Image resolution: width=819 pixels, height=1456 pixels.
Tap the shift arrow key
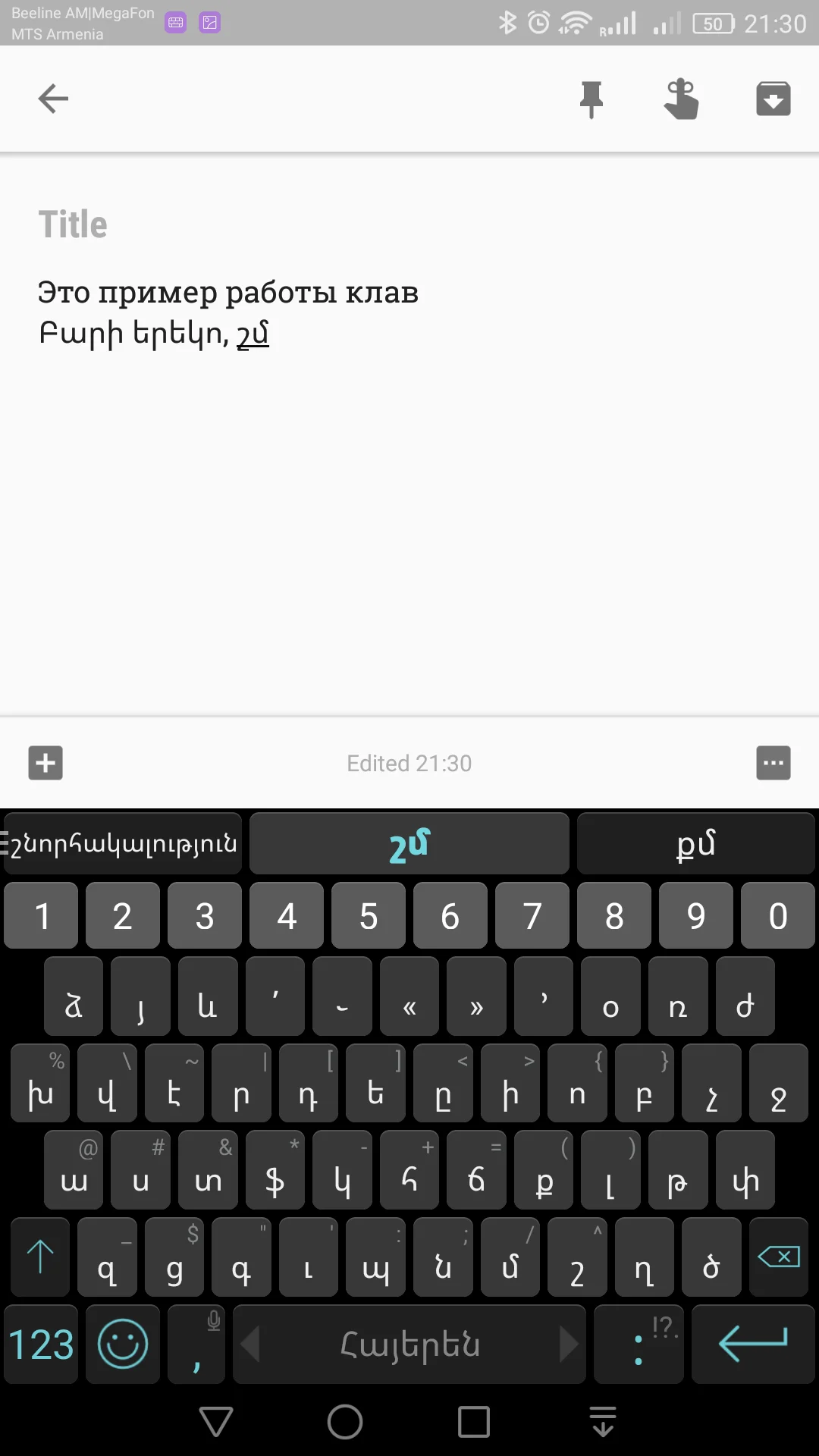click(x=40, y=1257)
